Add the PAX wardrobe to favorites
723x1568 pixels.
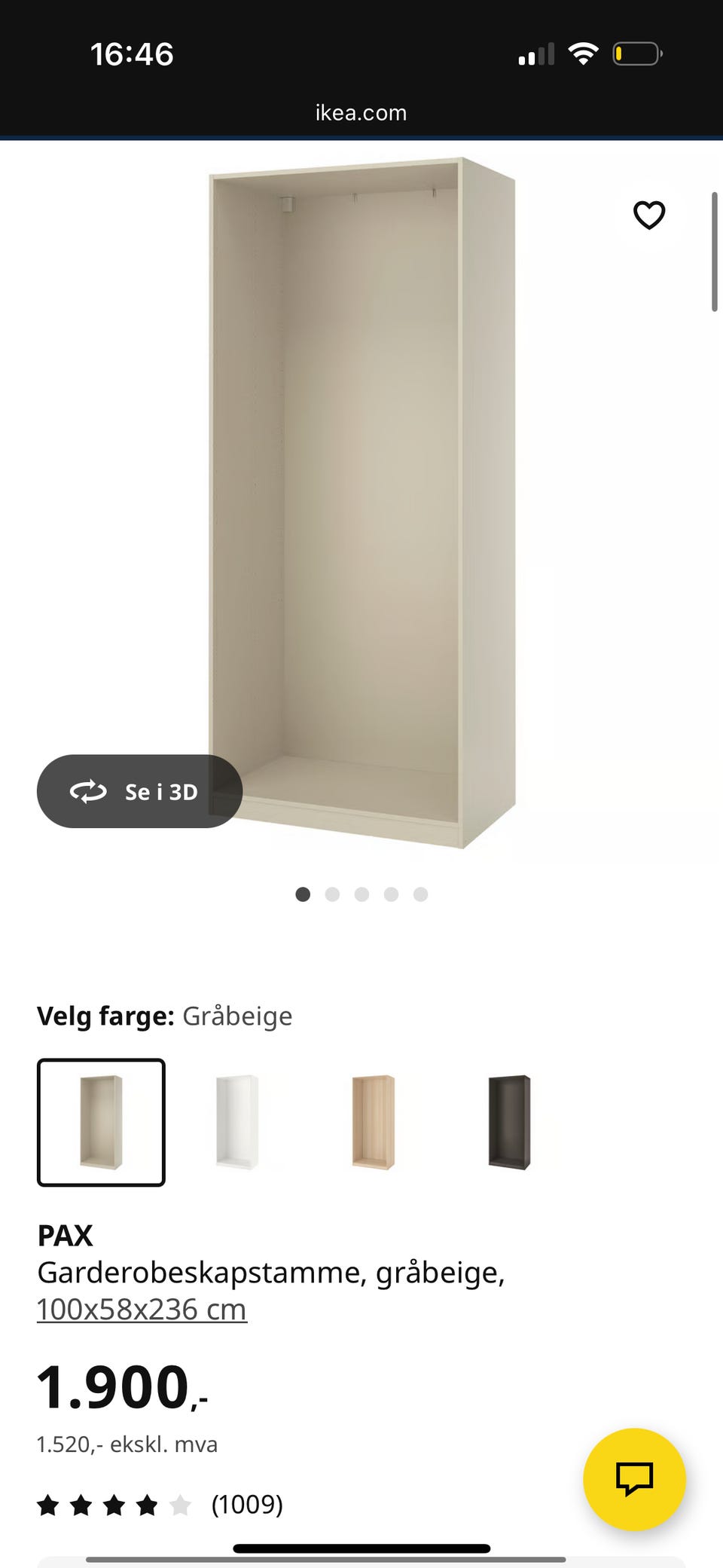point(648,215)
